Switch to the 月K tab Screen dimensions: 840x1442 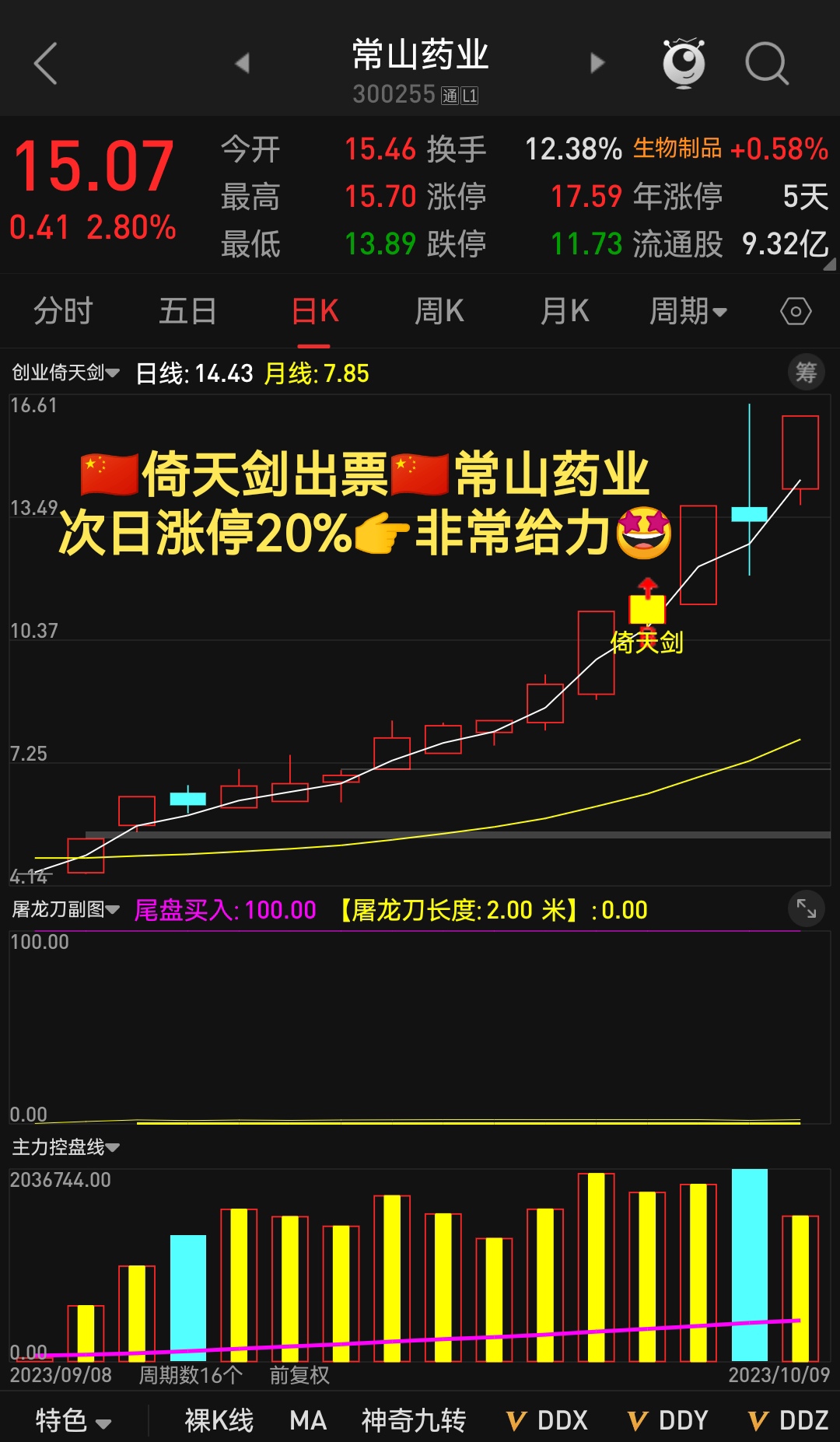565,312
